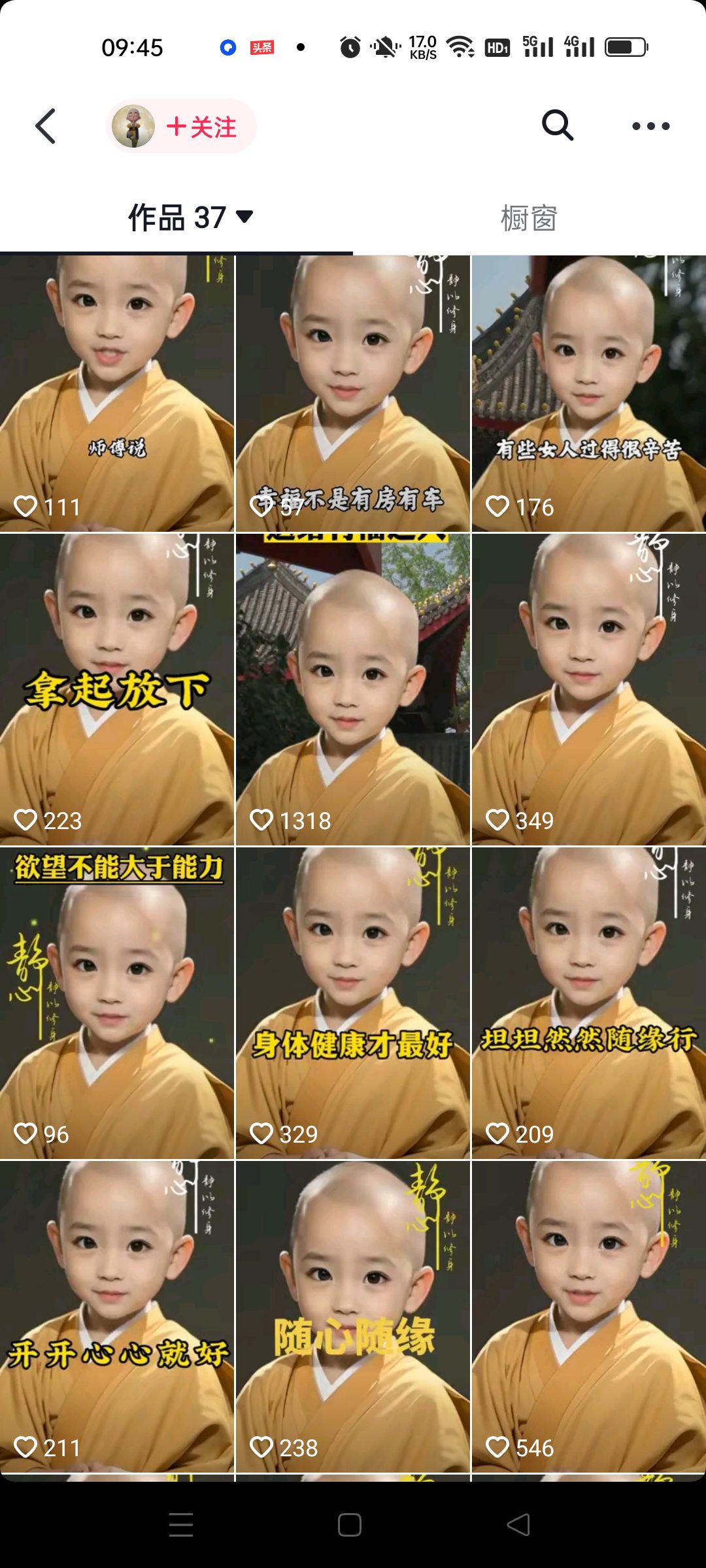This screenshot has height=1568, width=706.
Task: Go back using the top-left arrow
Action: point(45,126)
